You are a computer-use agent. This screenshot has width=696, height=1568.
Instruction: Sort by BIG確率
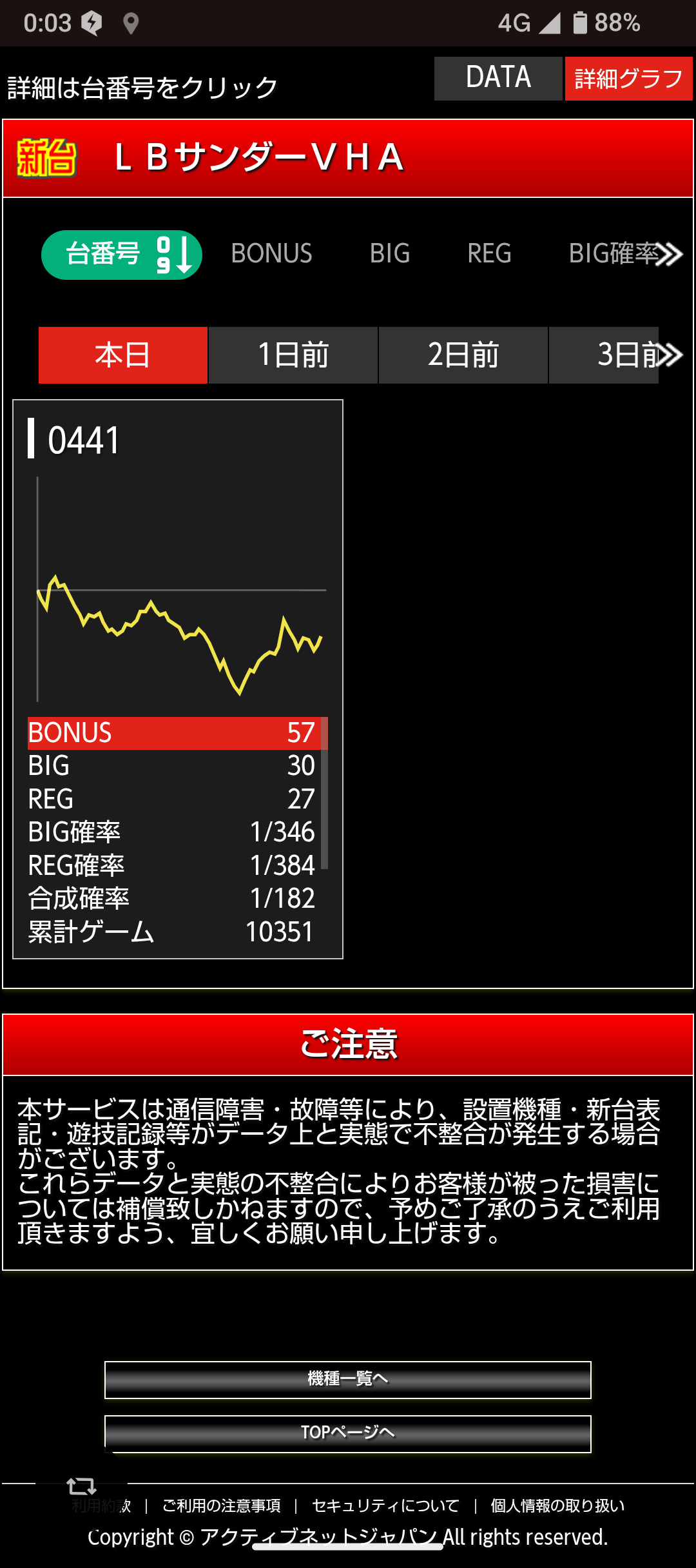coord(612,253)
